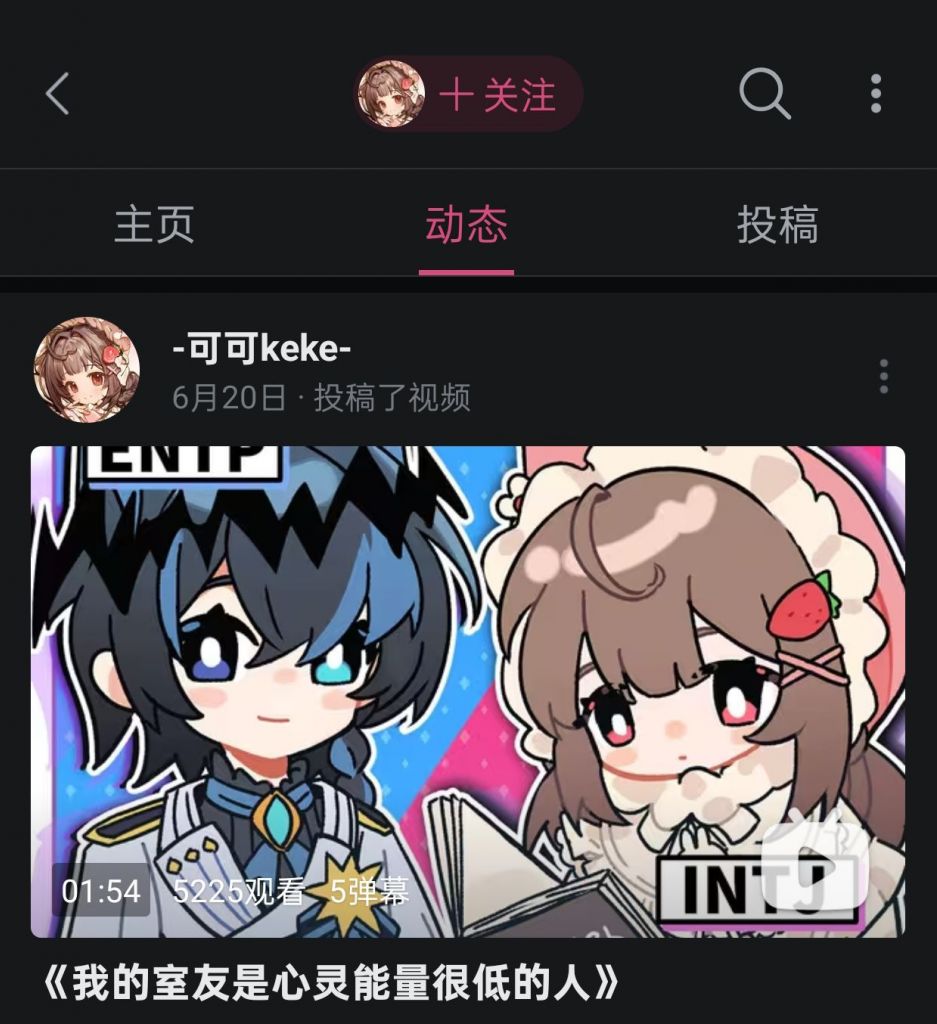Open the search function via magnifier icon
937x1024 pixels.
764,95
